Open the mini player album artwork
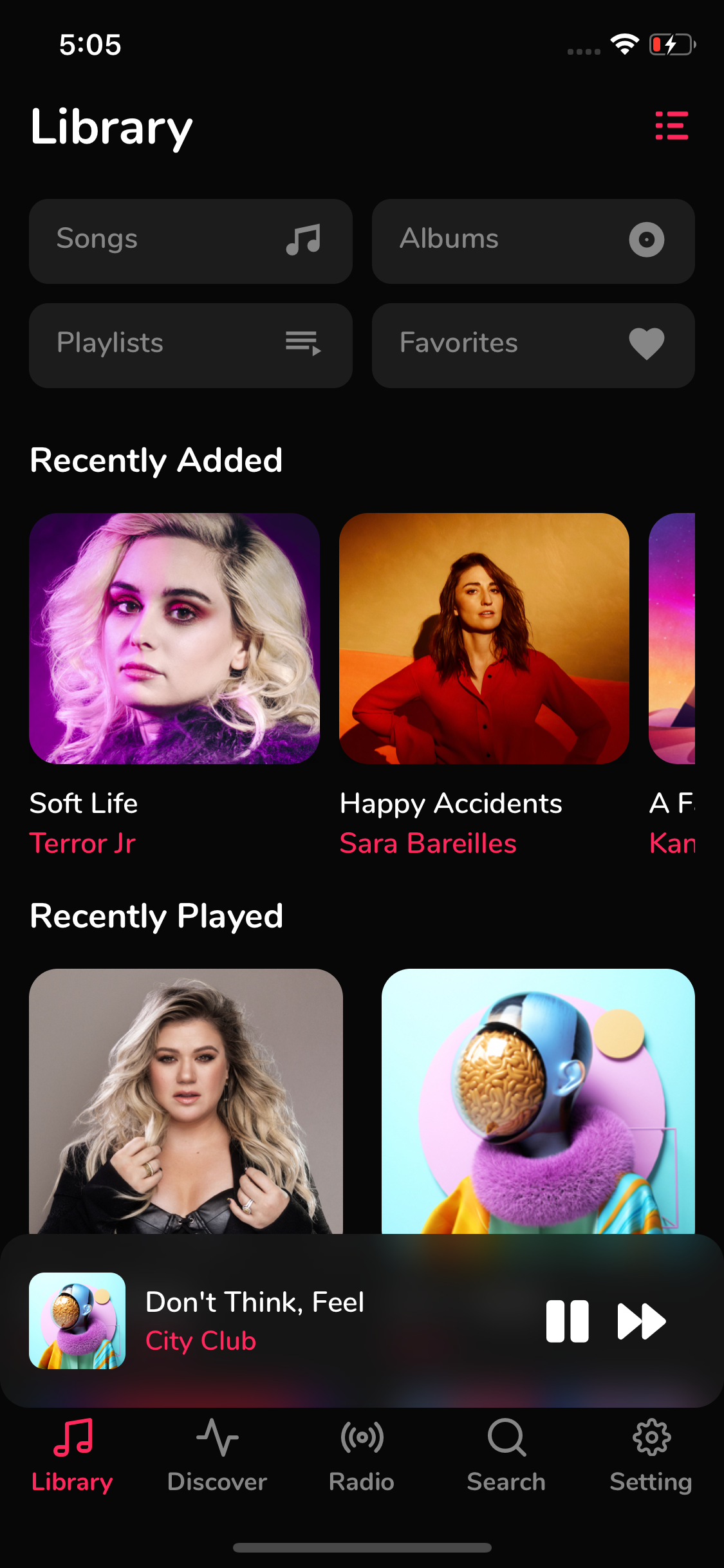This screenshot has width=724, height=1568. click(x=77, y=1319)
